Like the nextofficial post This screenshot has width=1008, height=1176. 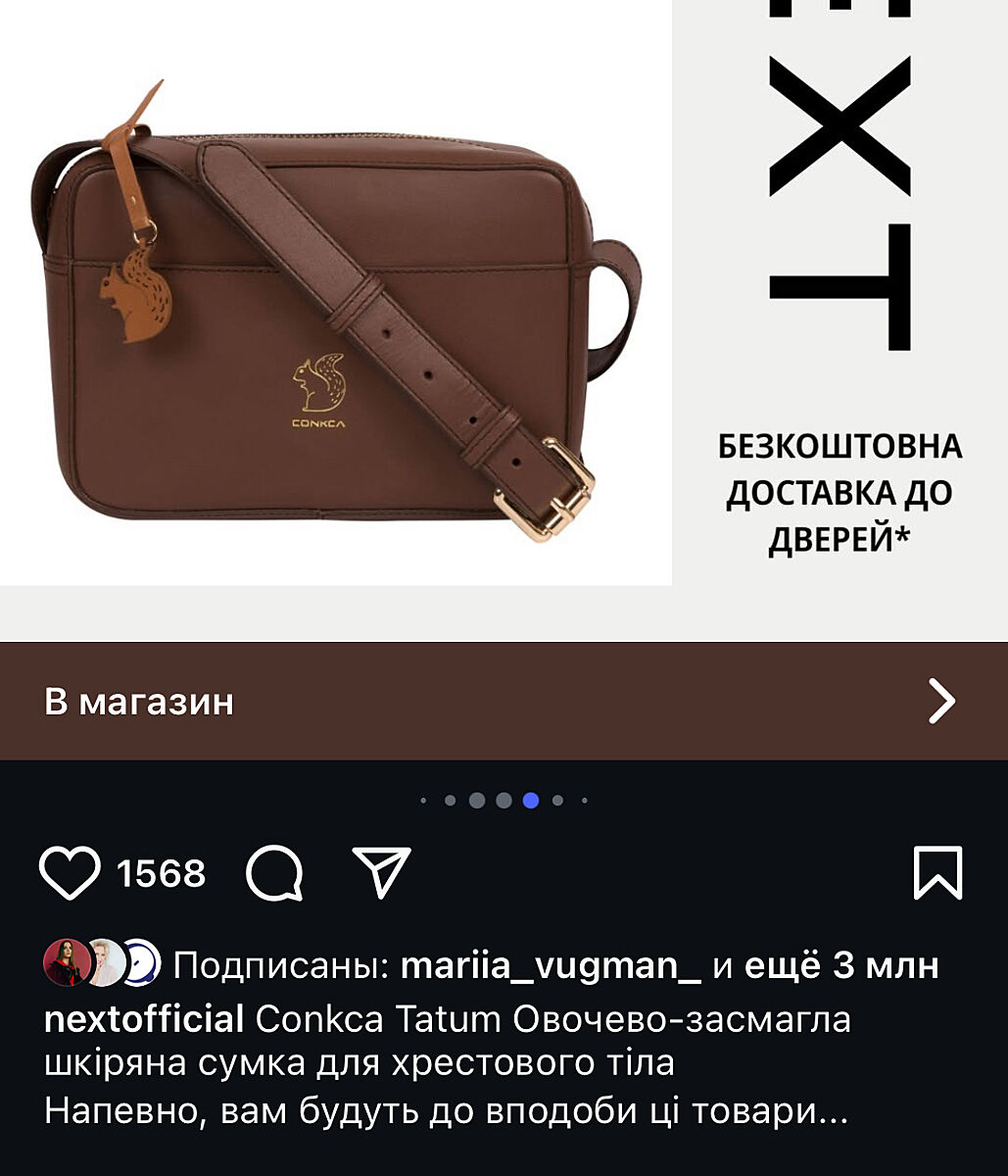(70, 873)
